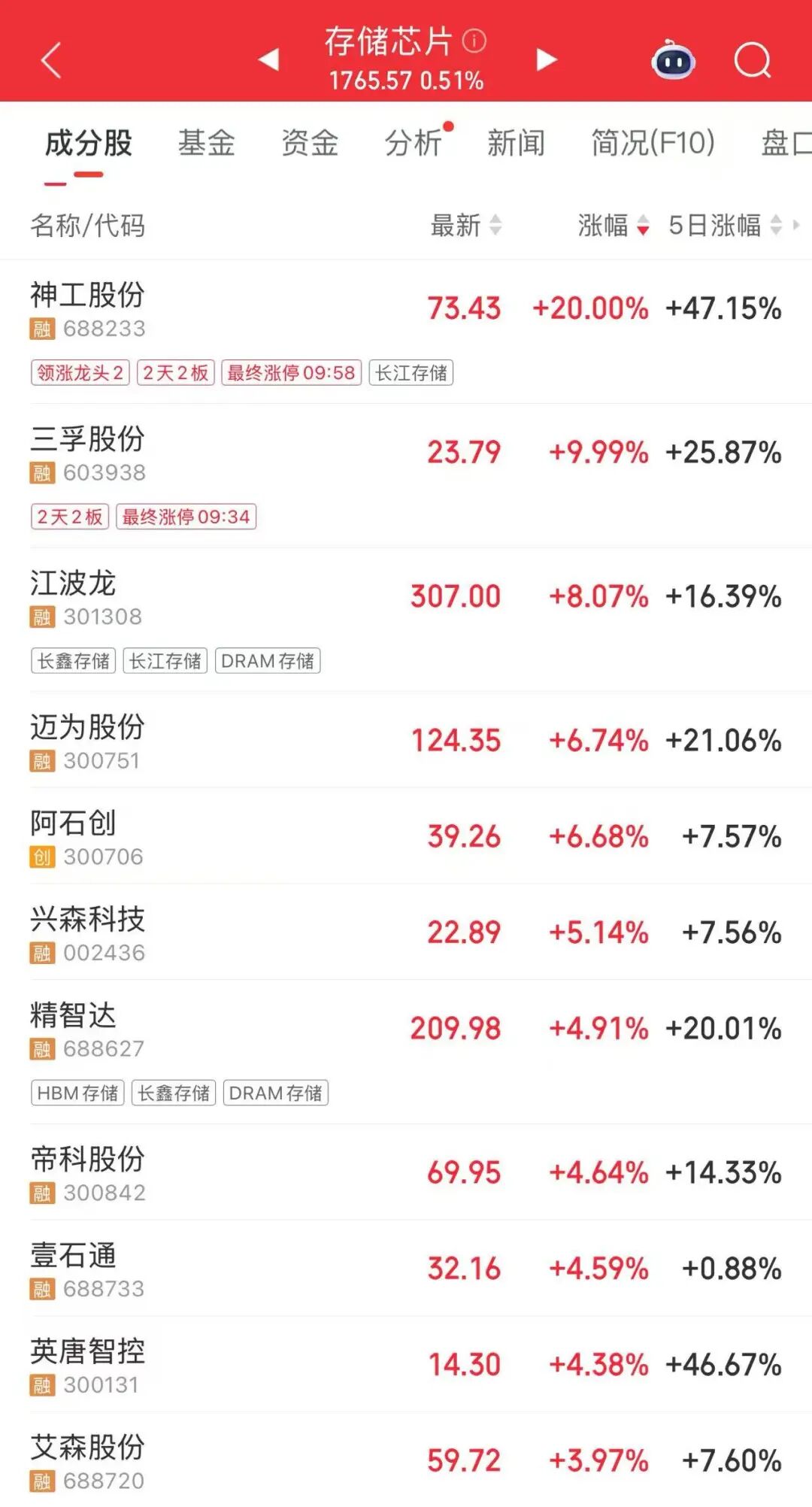This screenshot has width=812, height=1507.
Task: Open the 分析 tab
Action: tap(414, 143)
